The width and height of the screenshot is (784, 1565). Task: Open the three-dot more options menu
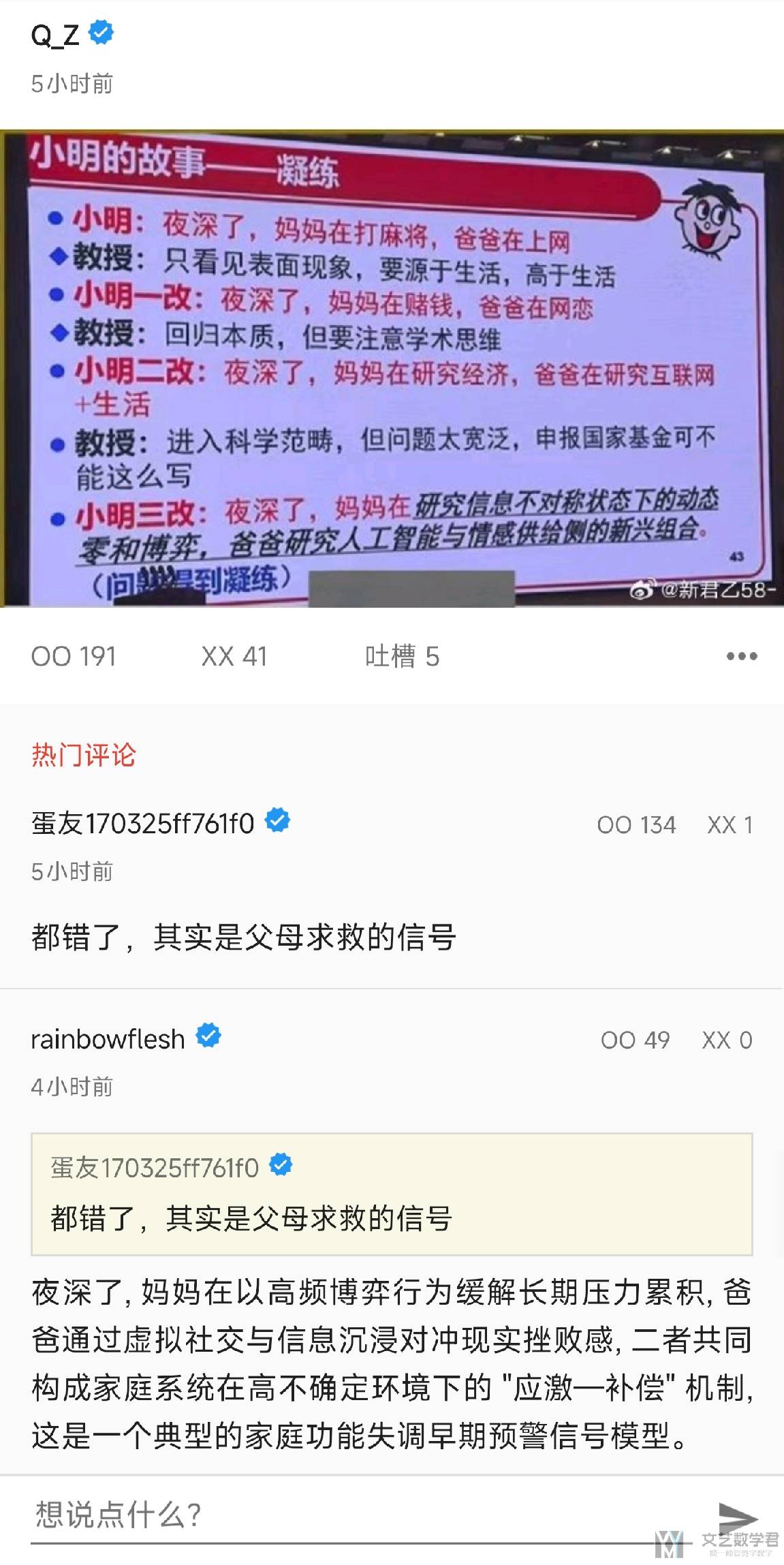(x=741, y=657)
